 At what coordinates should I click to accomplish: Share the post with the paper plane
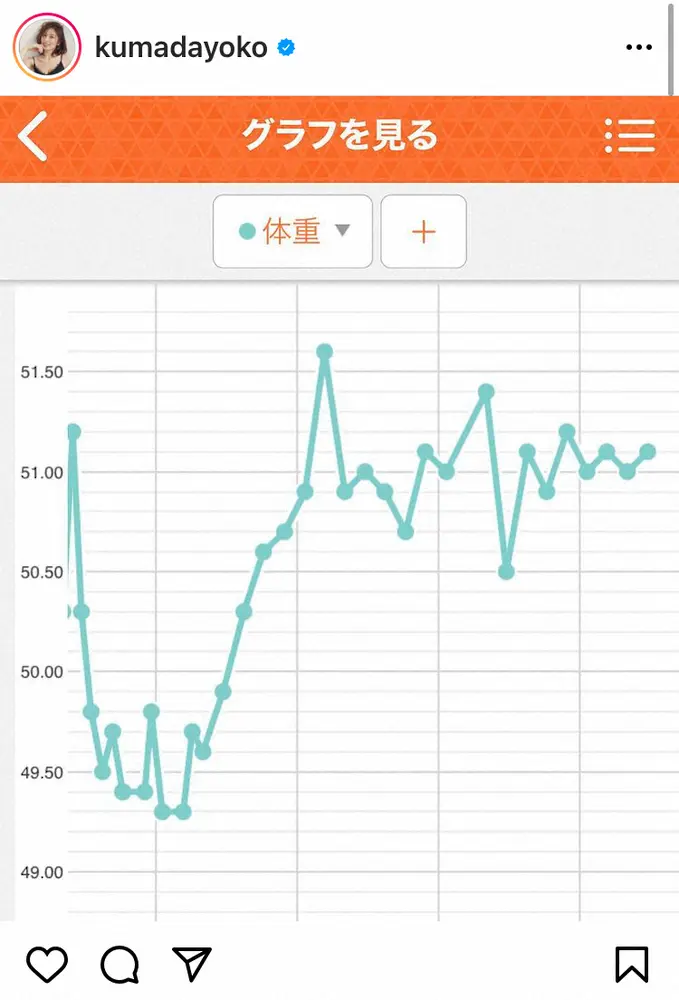pyautogui.click(x=191, y=963)
